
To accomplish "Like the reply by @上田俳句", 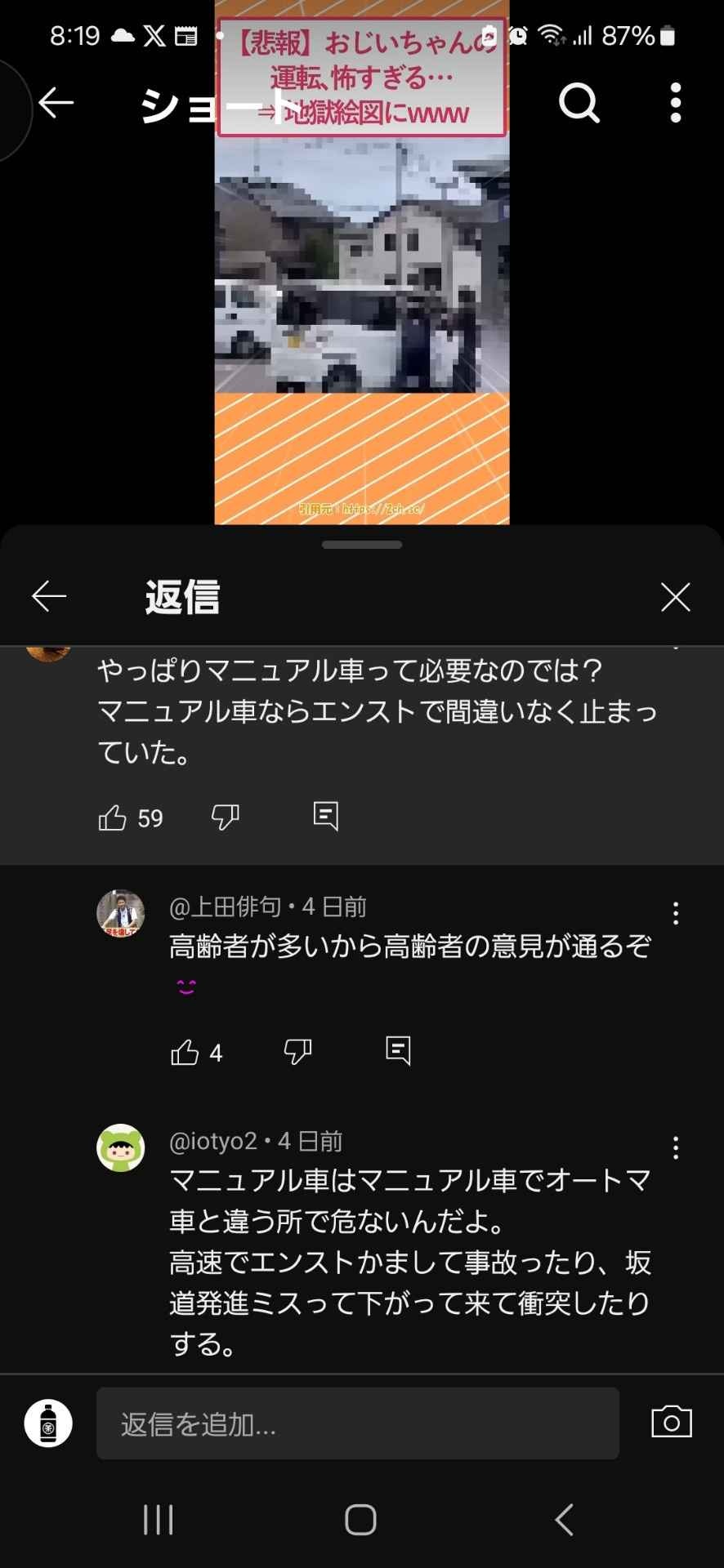I will (x=185, y=1052).
